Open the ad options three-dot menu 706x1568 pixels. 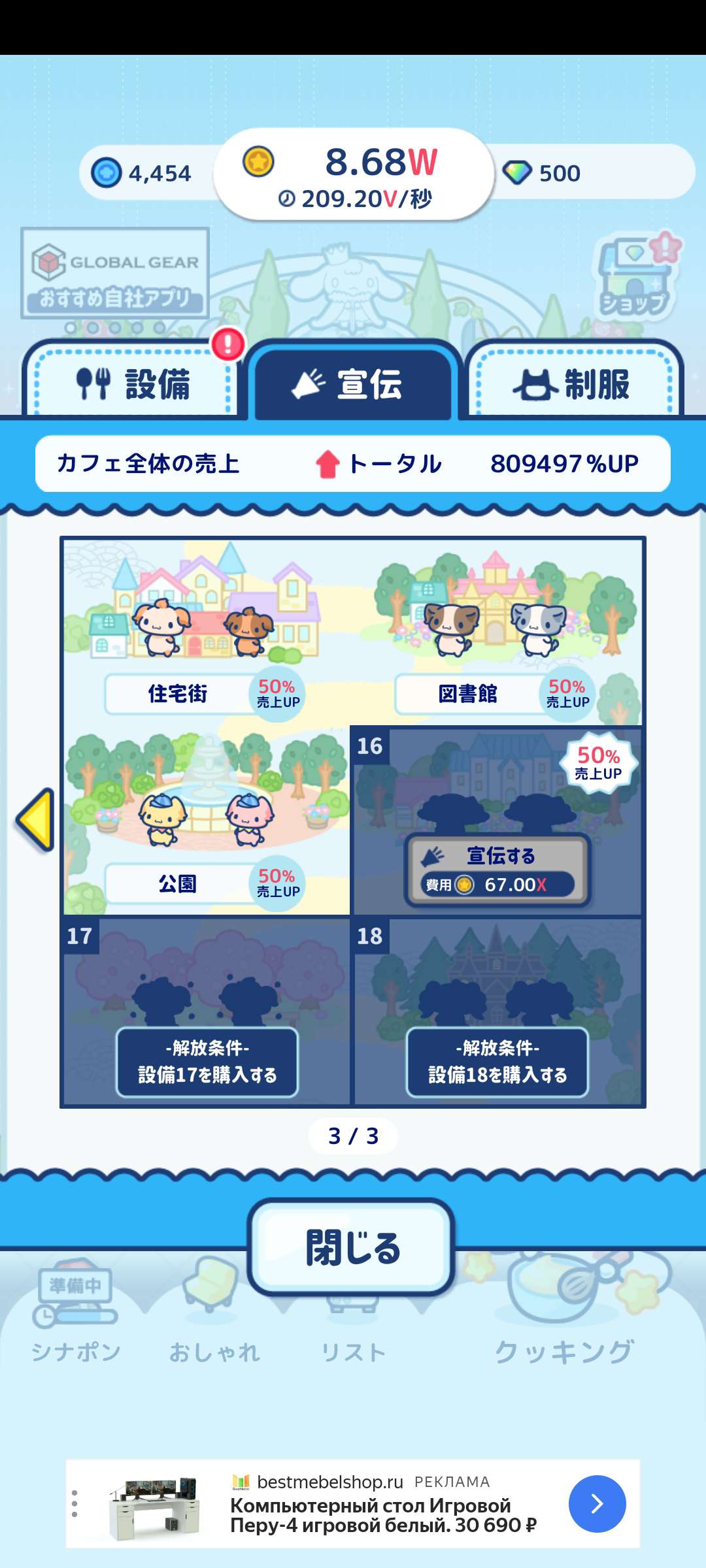(x=75, y=1503)
